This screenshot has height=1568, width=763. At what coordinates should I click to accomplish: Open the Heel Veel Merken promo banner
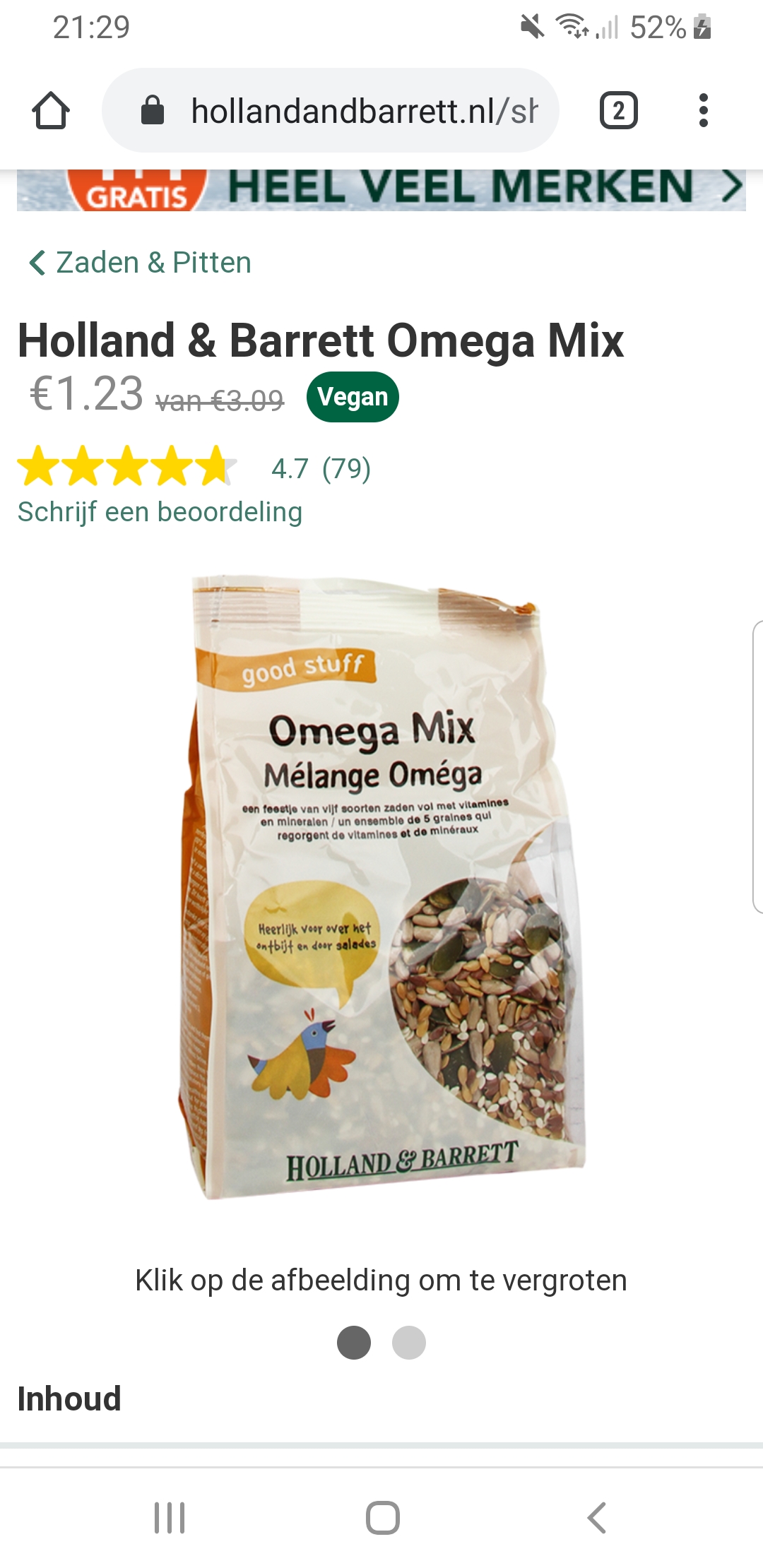381,189
